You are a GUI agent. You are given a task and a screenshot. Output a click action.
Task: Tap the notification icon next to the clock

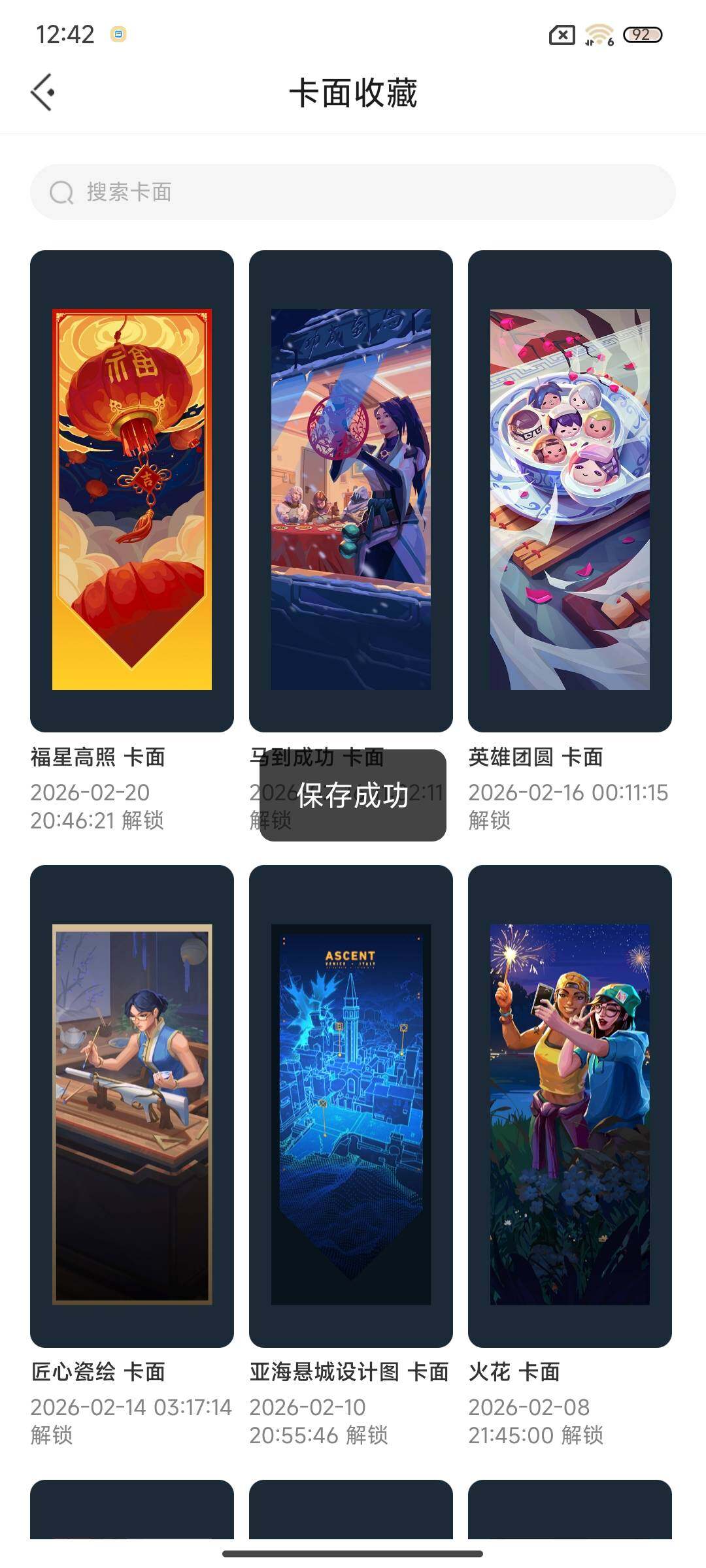tap(118, 32)
